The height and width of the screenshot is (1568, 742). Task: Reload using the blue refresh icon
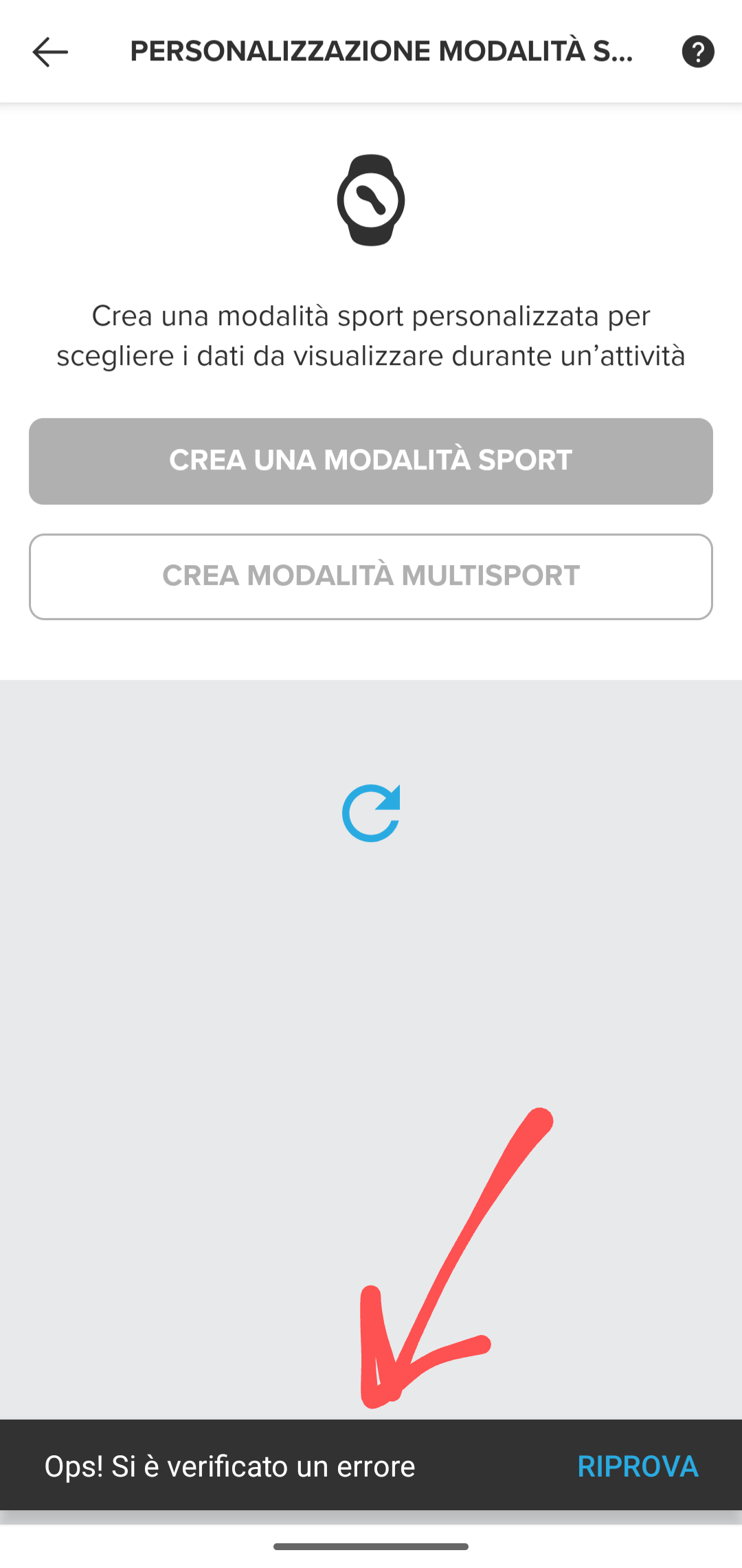(371, 813)
